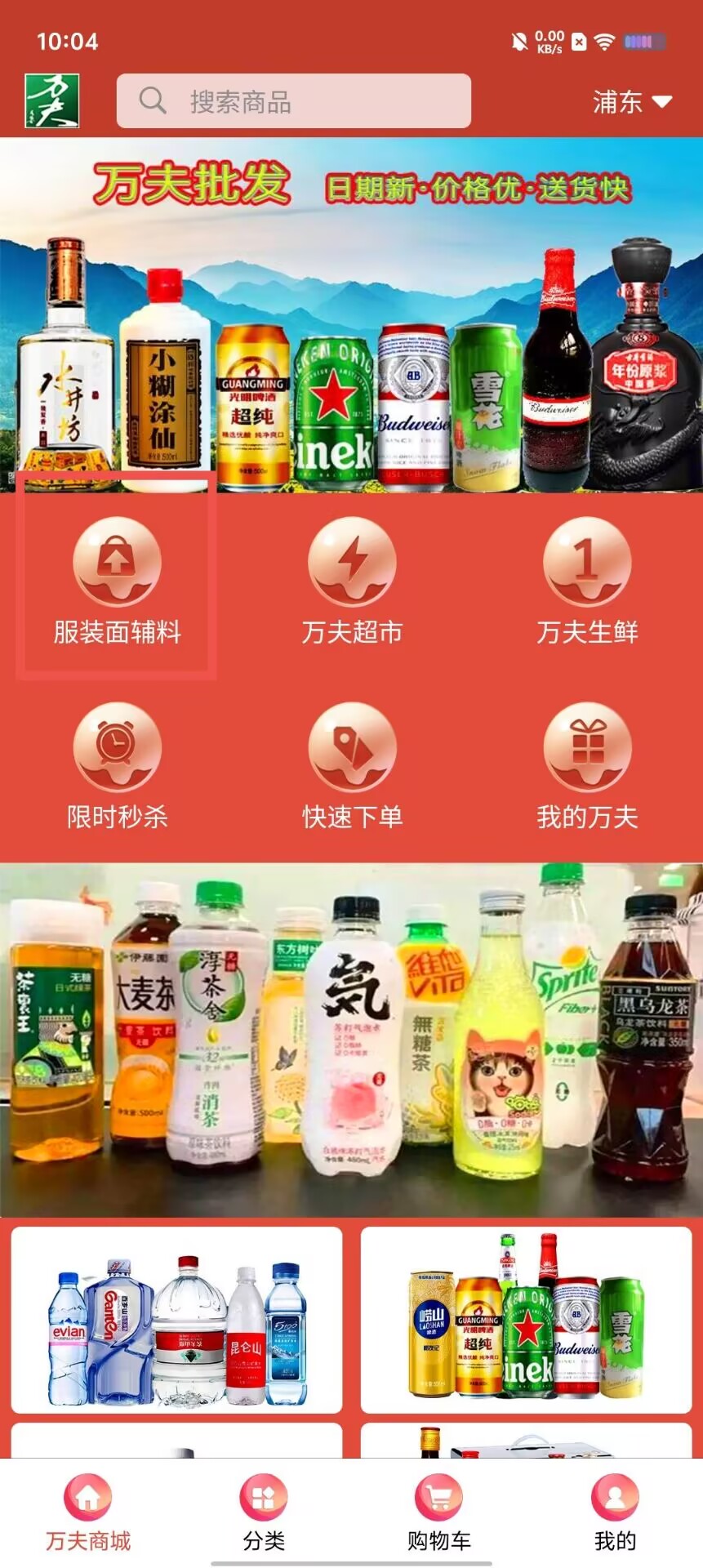Switch to the 分类 tab
The height and width of the screenshot is (1568, 703).
point(264,1516)
